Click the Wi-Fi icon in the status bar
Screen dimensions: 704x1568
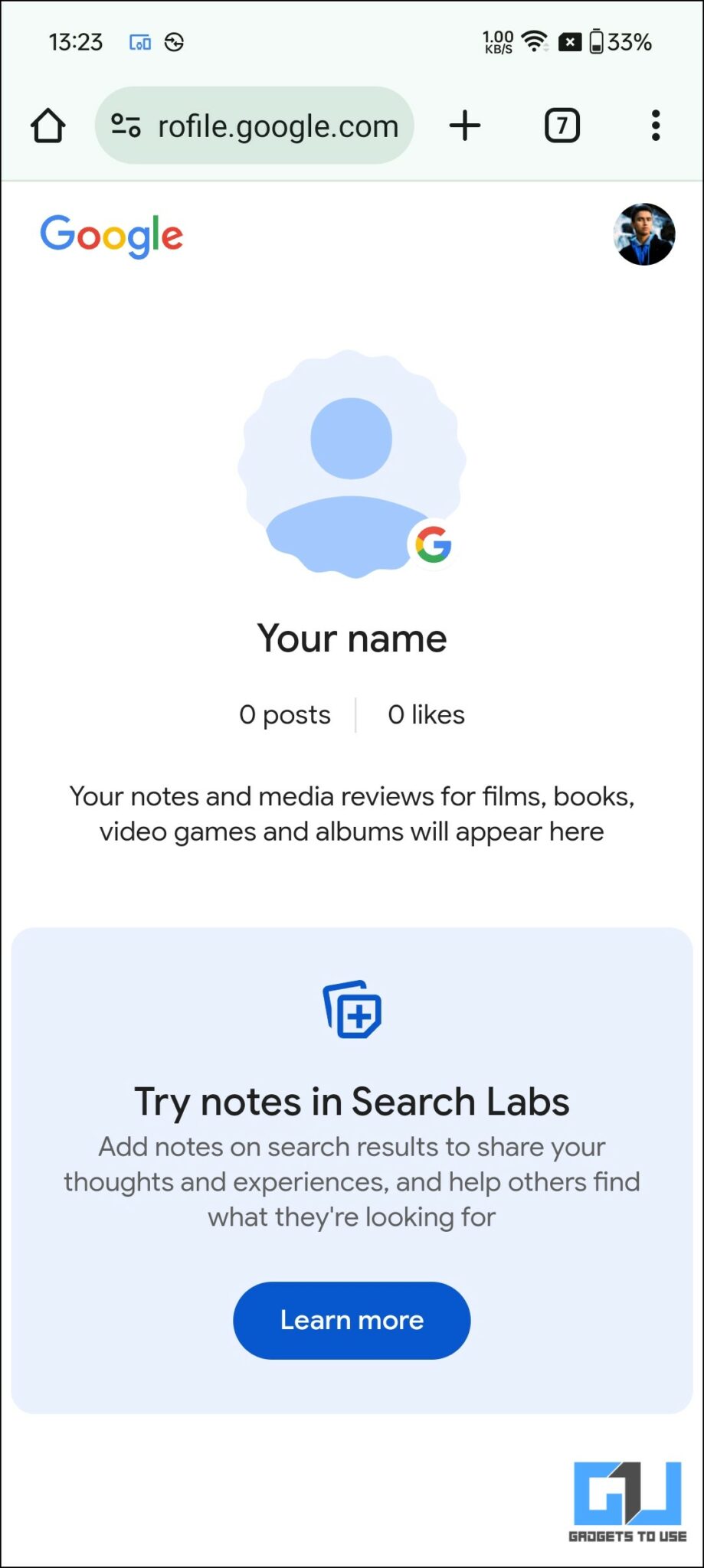click(534, 42)
